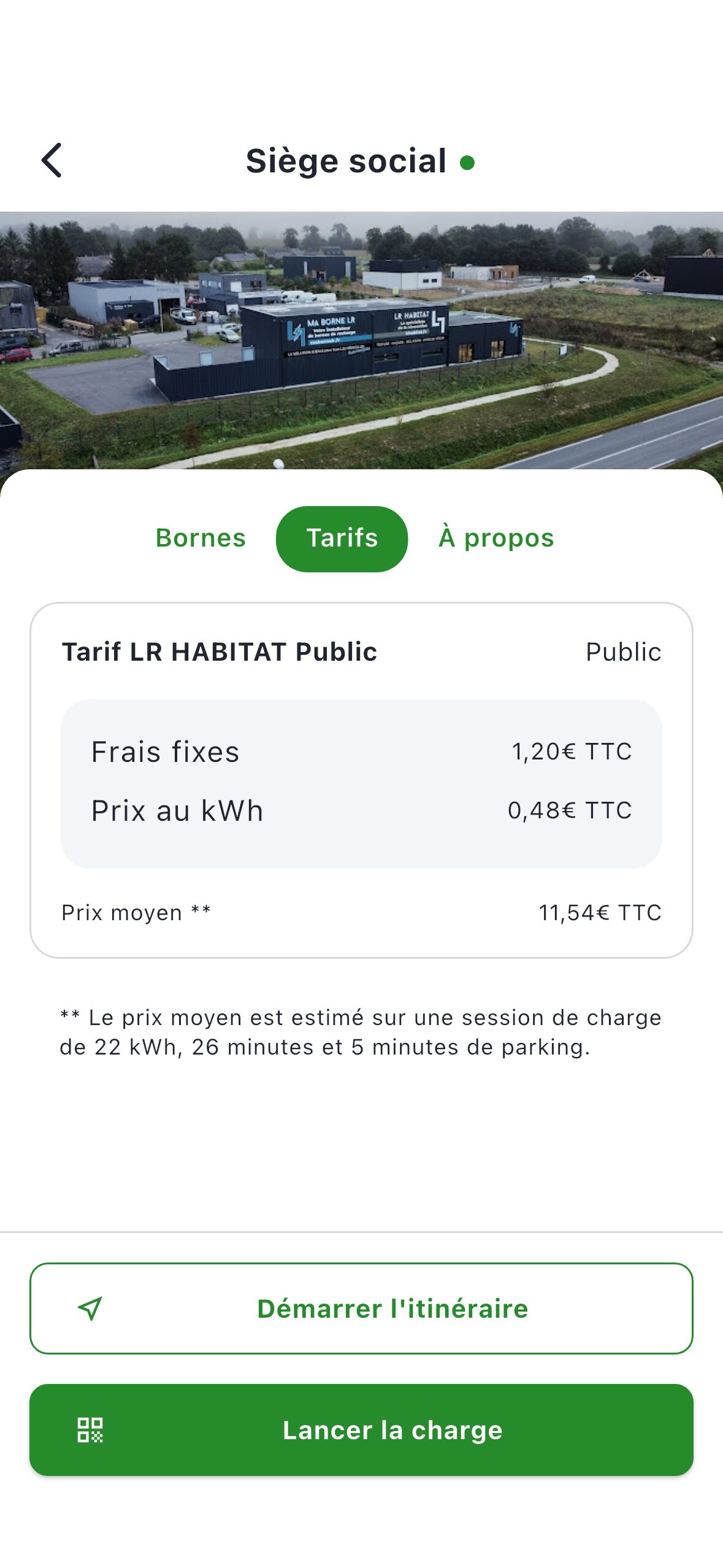Tap the QR scanner symbol in Lancer la charge
Image resolution: width=723 pixels, height=1568 pixels.
(91, 1432)
